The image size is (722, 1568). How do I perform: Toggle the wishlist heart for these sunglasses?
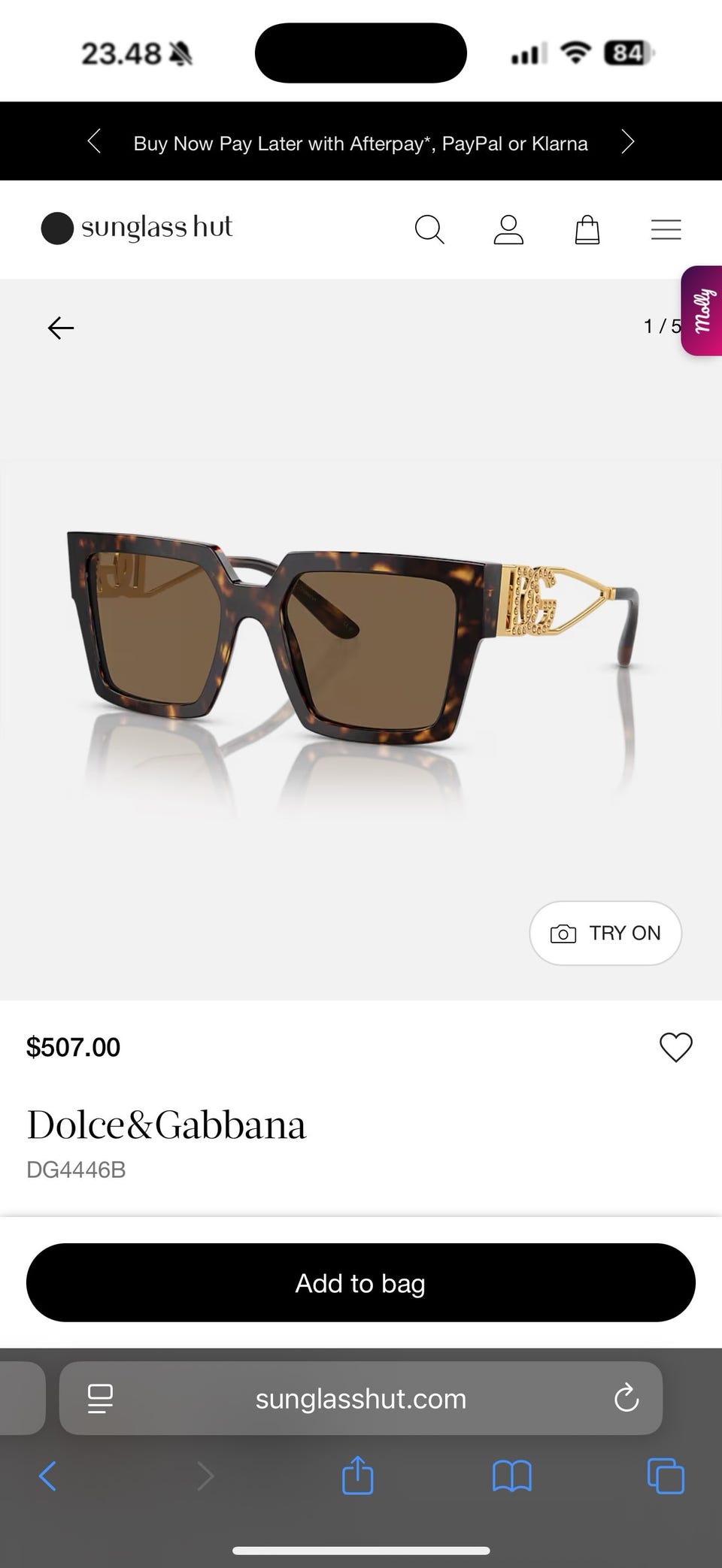click(x=675, y=1046)
